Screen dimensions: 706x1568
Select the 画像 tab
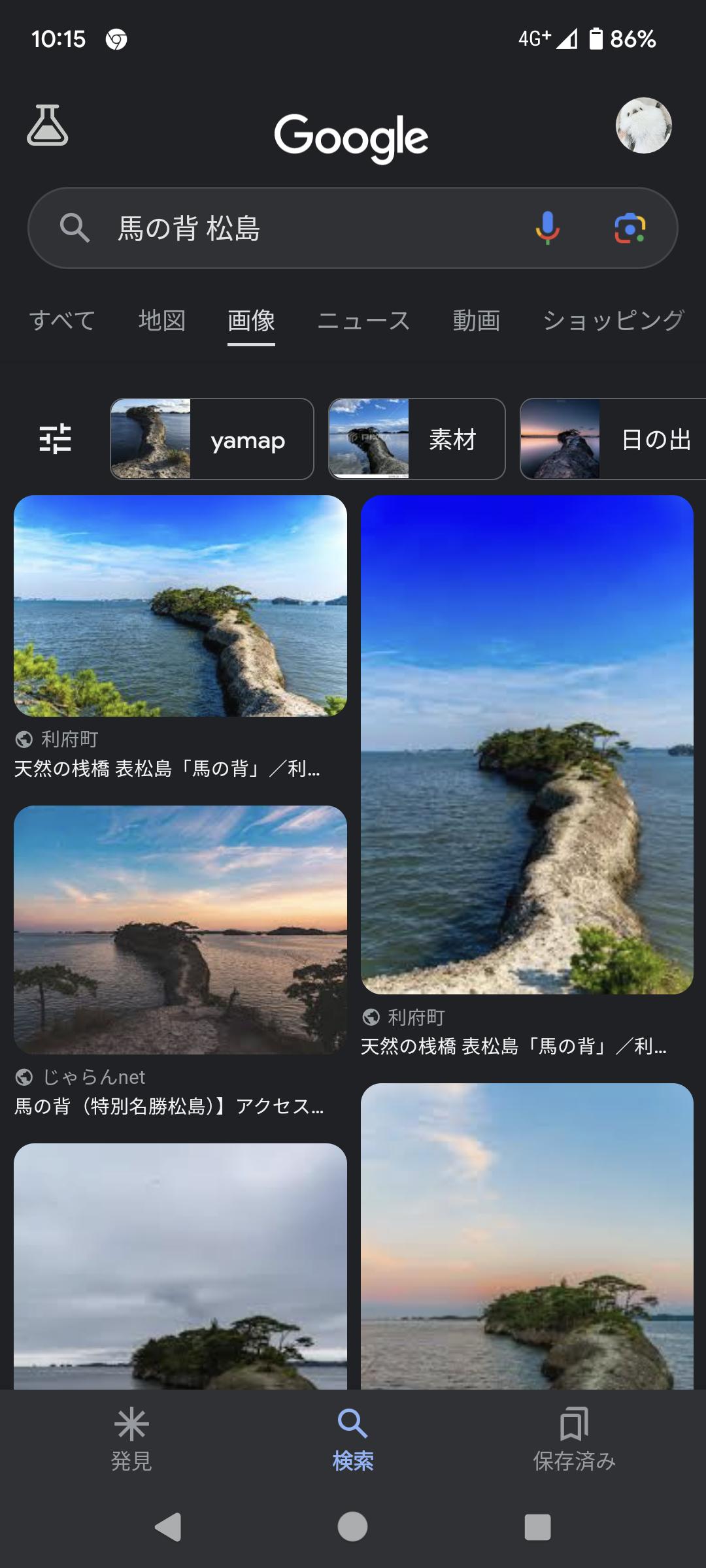pyautogui.click(x=251, y=321)
